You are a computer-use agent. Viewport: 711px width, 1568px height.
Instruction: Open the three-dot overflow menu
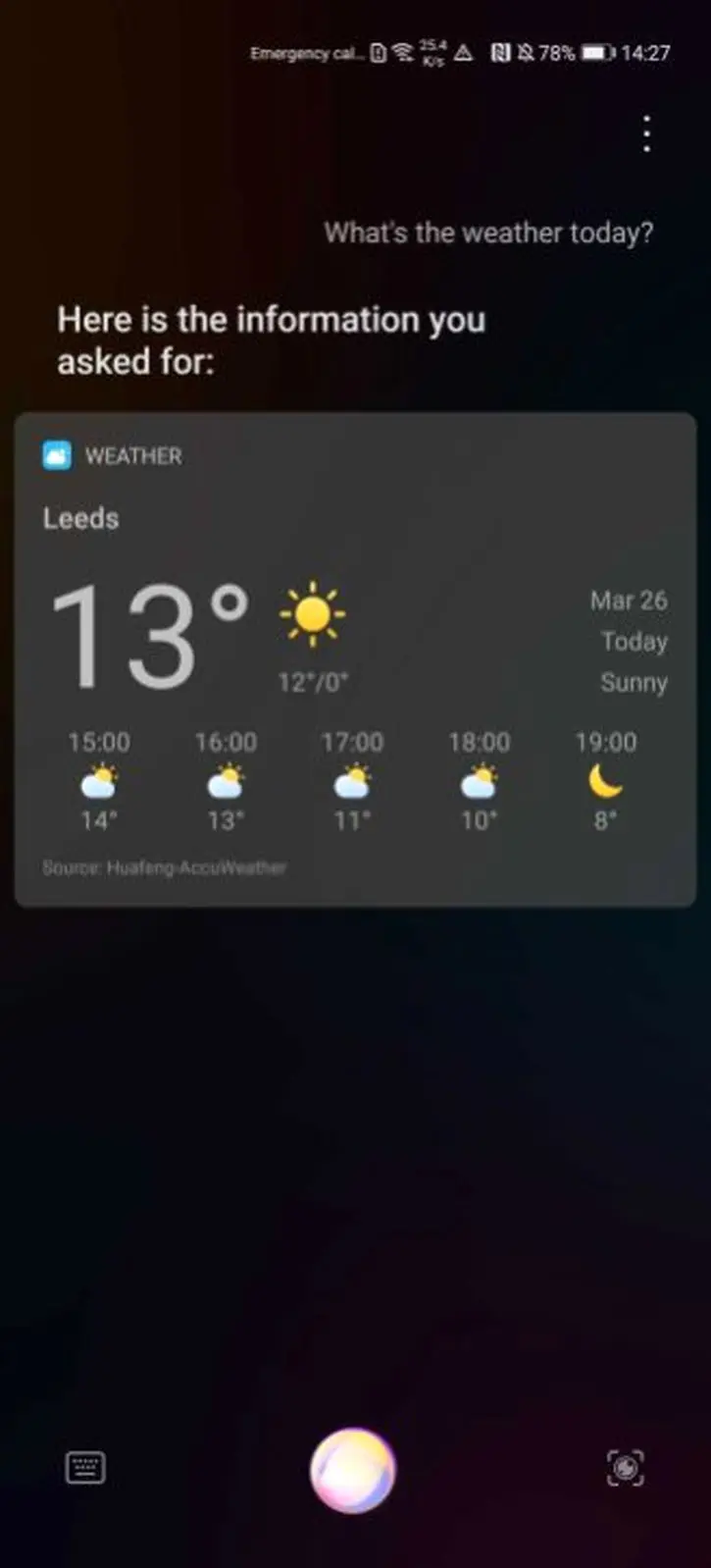click(646, 133)
